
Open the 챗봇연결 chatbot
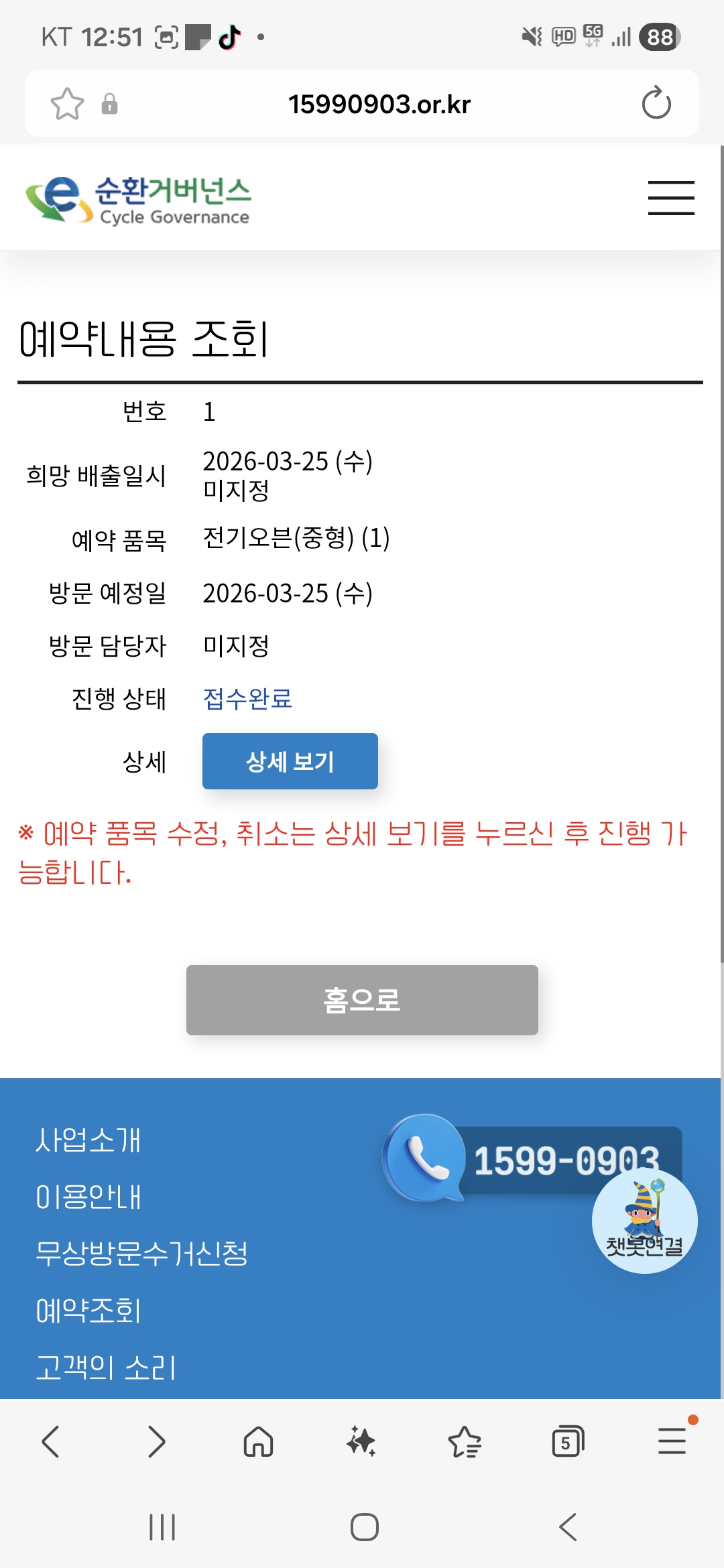(x=644, y=1221)
